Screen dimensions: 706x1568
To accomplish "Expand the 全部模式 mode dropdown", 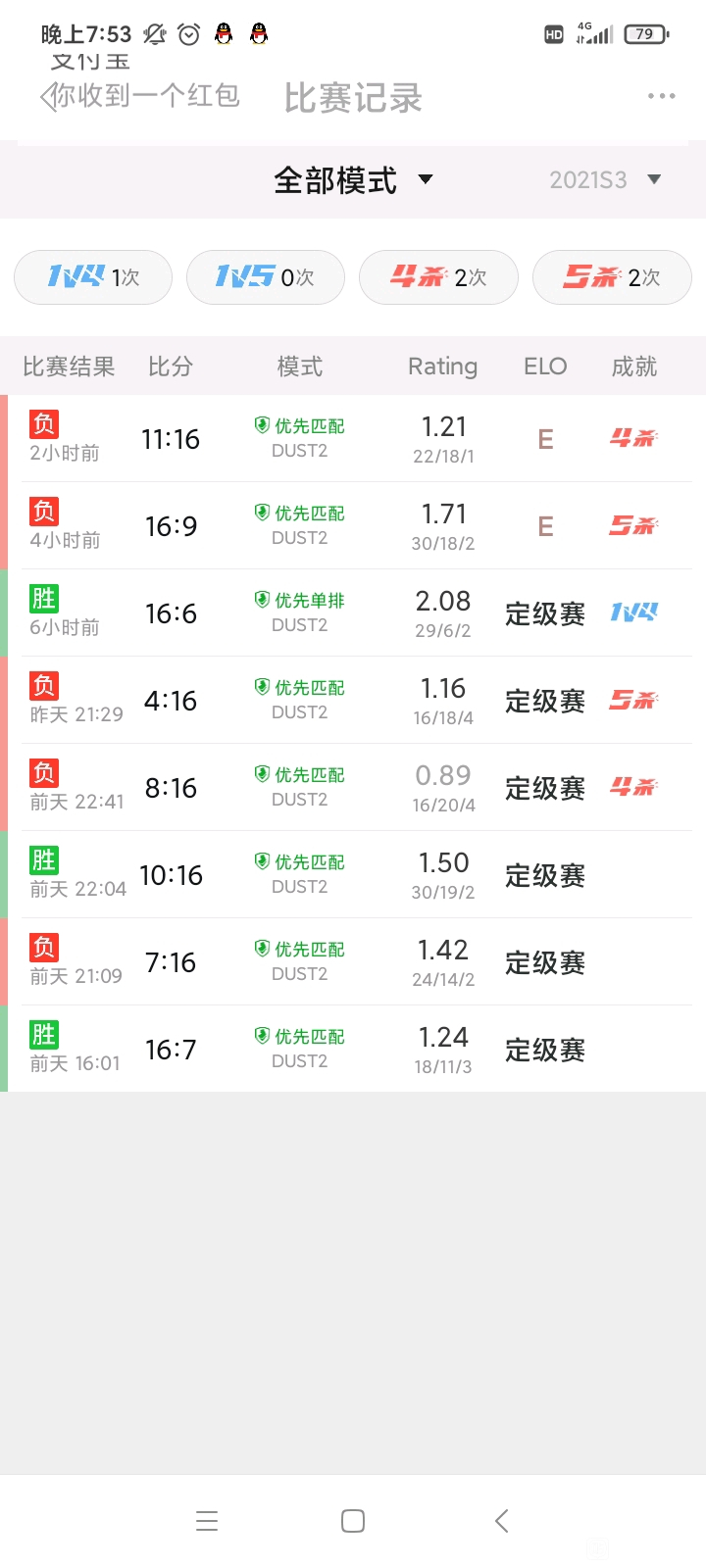I will 353,180.
